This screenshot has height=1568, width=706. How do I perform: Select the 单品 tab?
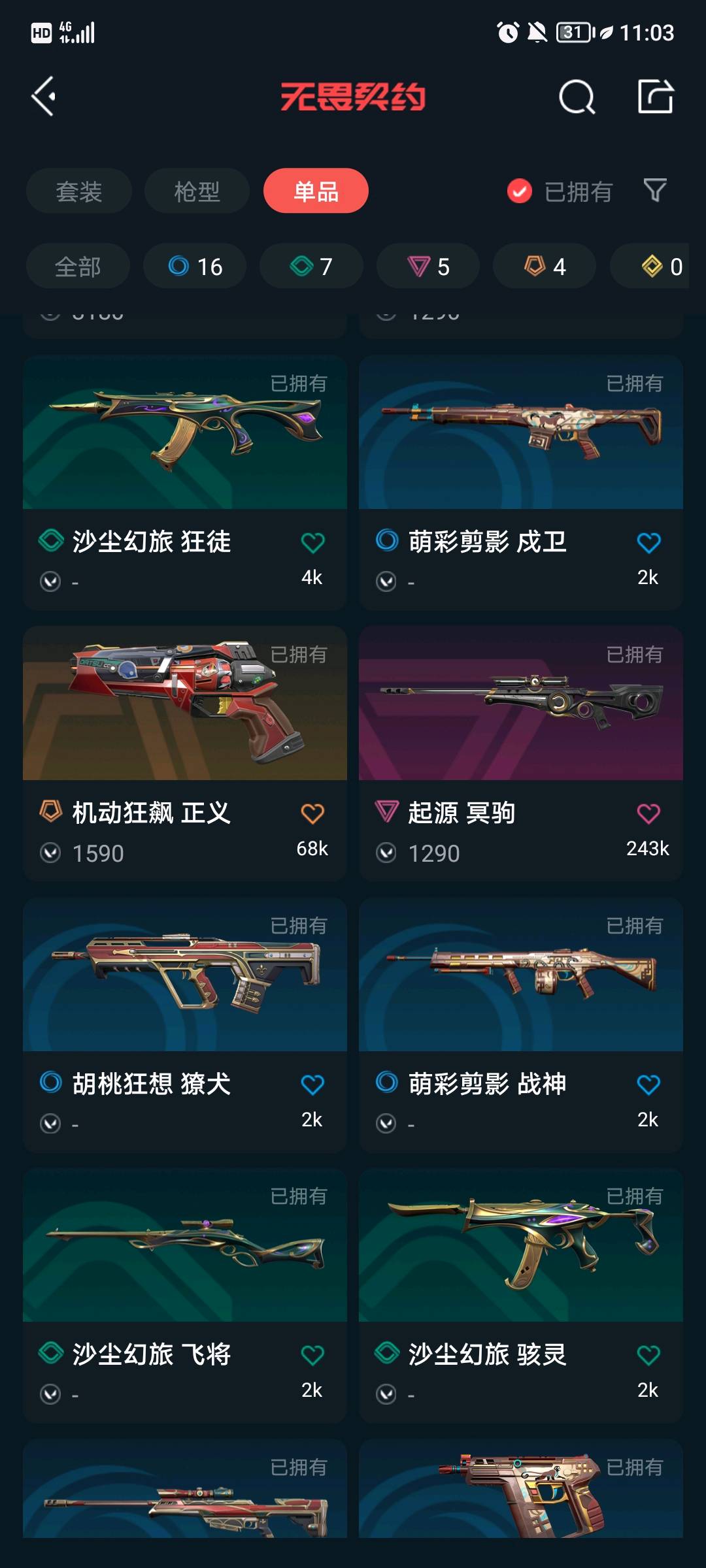point(316,191)
